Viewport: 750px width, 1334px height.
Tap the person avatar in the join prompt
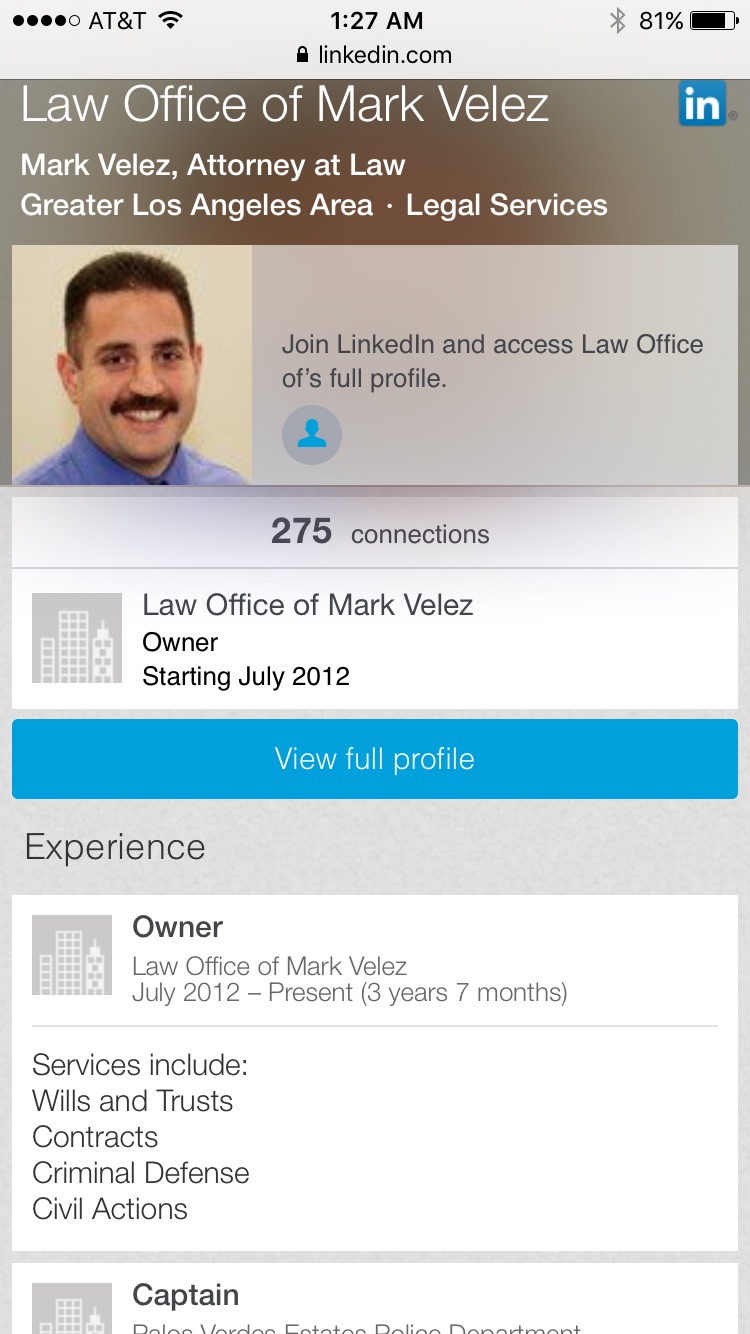click(311, 435)
